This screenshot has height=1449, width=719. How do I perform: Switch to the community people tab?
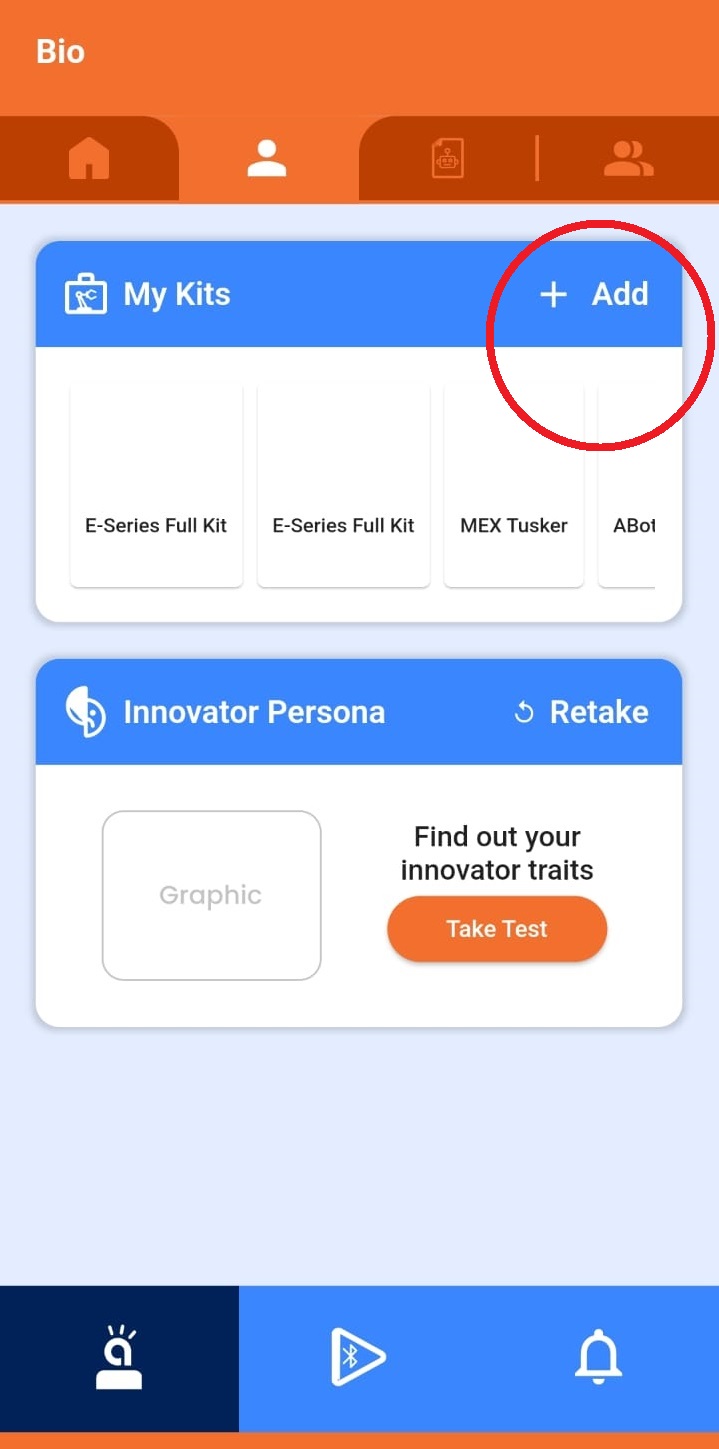click(628, 158)
